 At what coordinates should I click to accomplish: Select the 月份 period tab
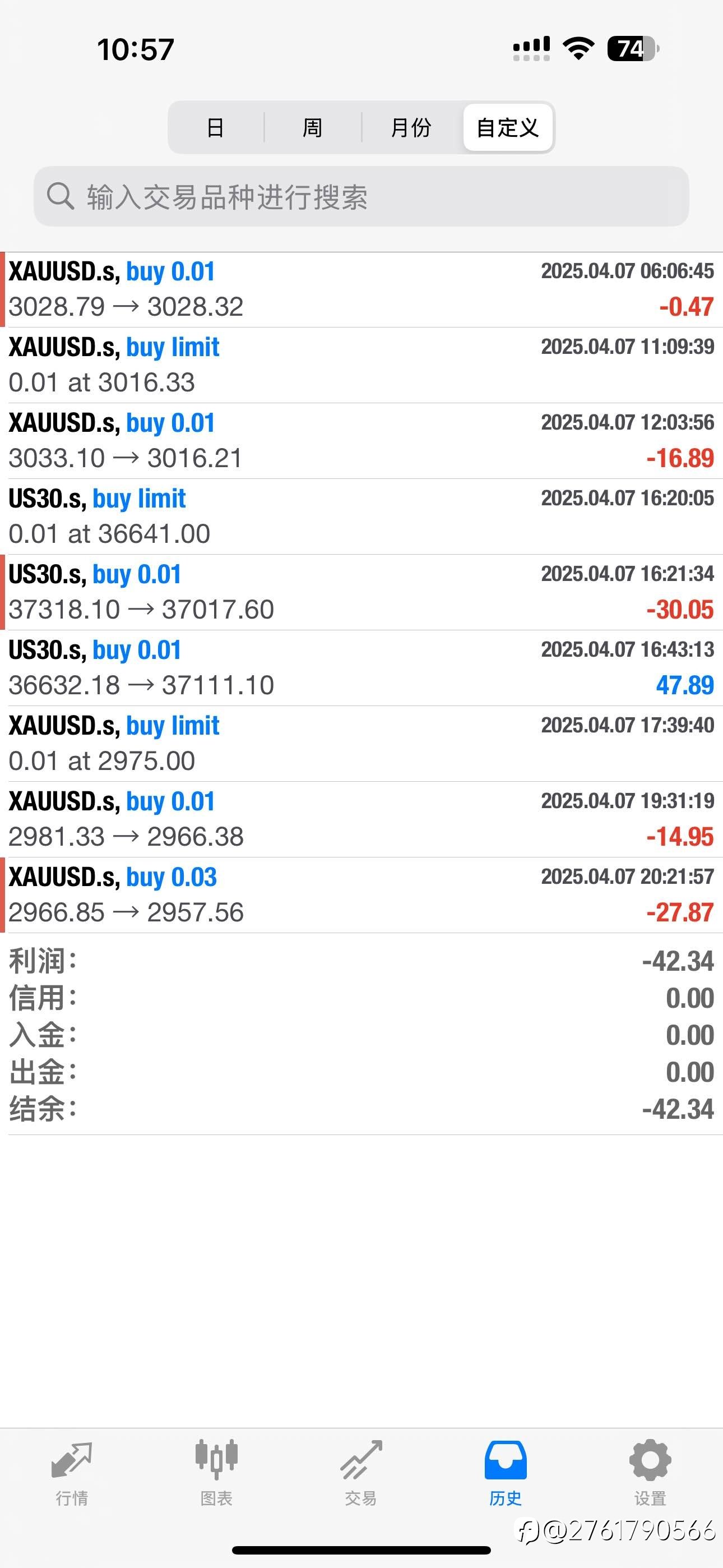pyautogui.click(x=411, y=127)
